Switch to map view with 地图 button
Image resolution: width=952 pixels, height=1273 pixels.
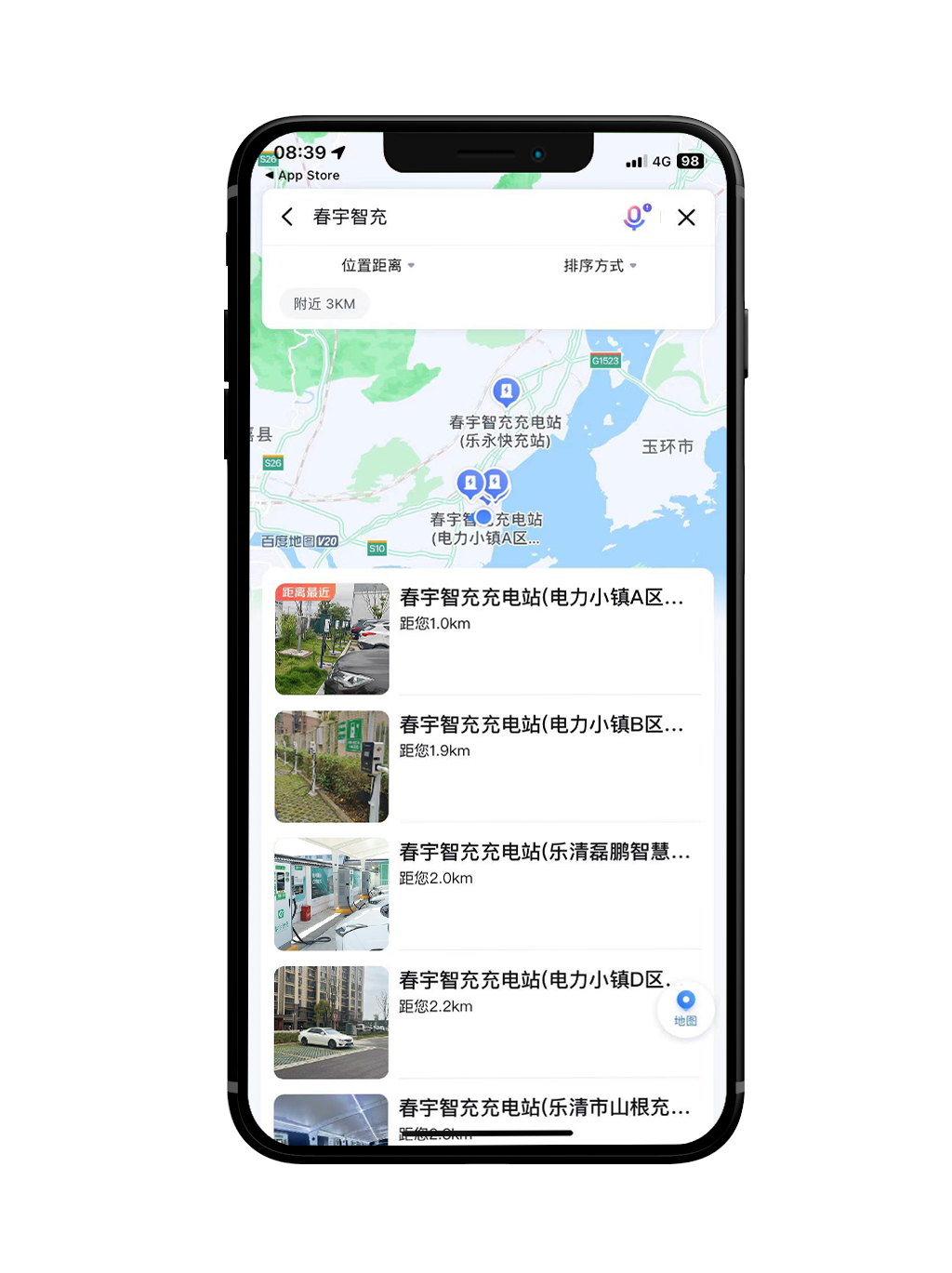[685, 1009]
